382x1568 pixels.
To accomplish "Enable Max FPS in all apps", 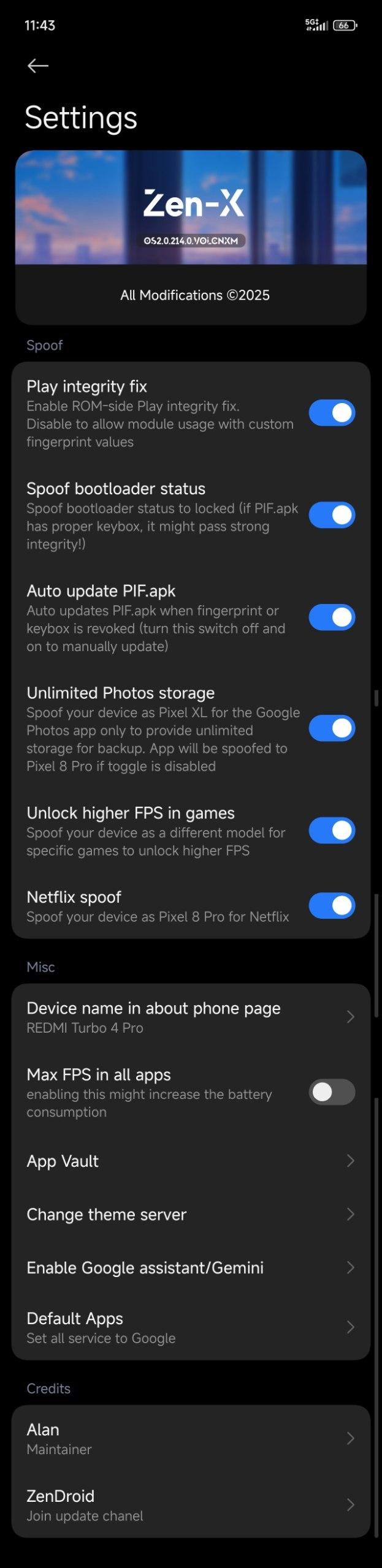I will 332,1092.
